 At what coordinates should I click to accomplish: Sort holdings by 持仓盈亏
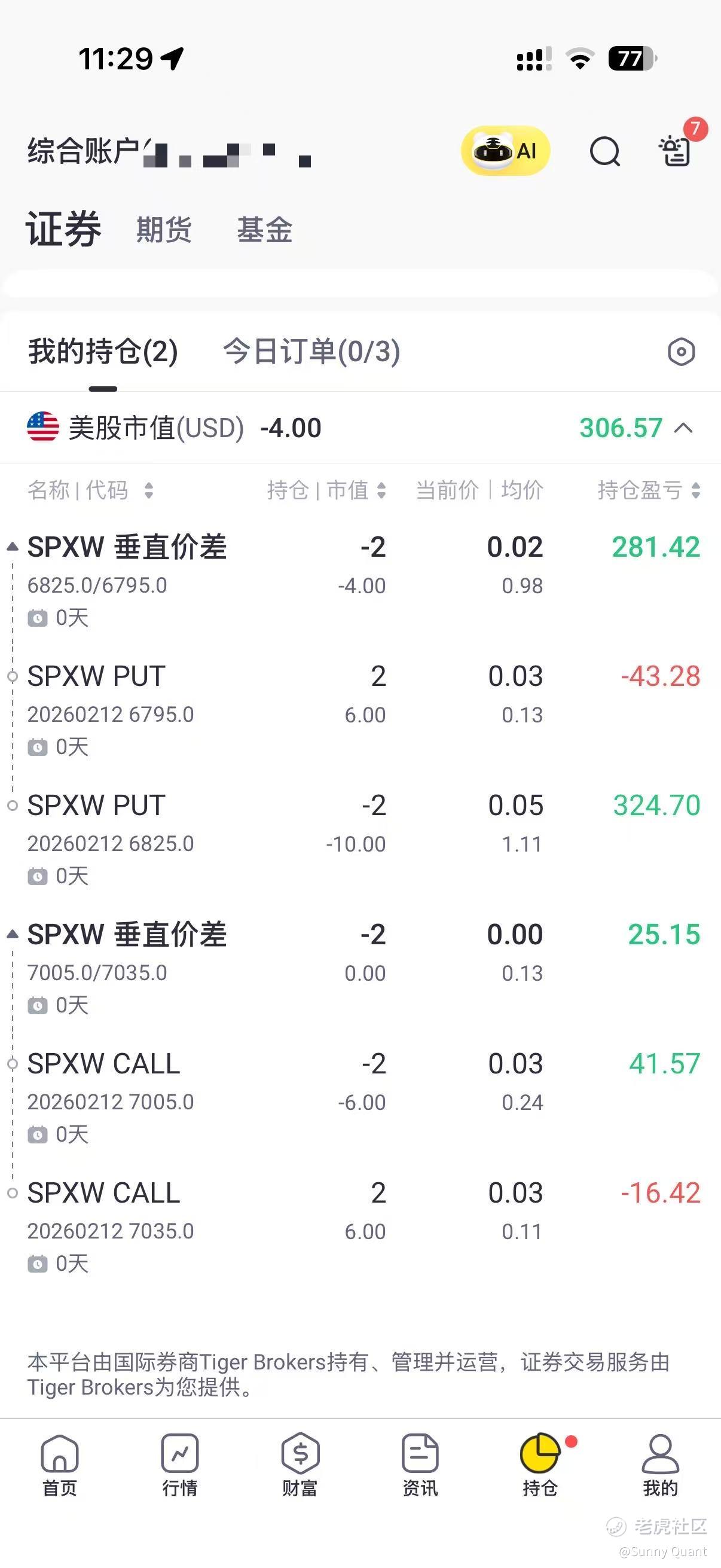click(x=649, y=490)
